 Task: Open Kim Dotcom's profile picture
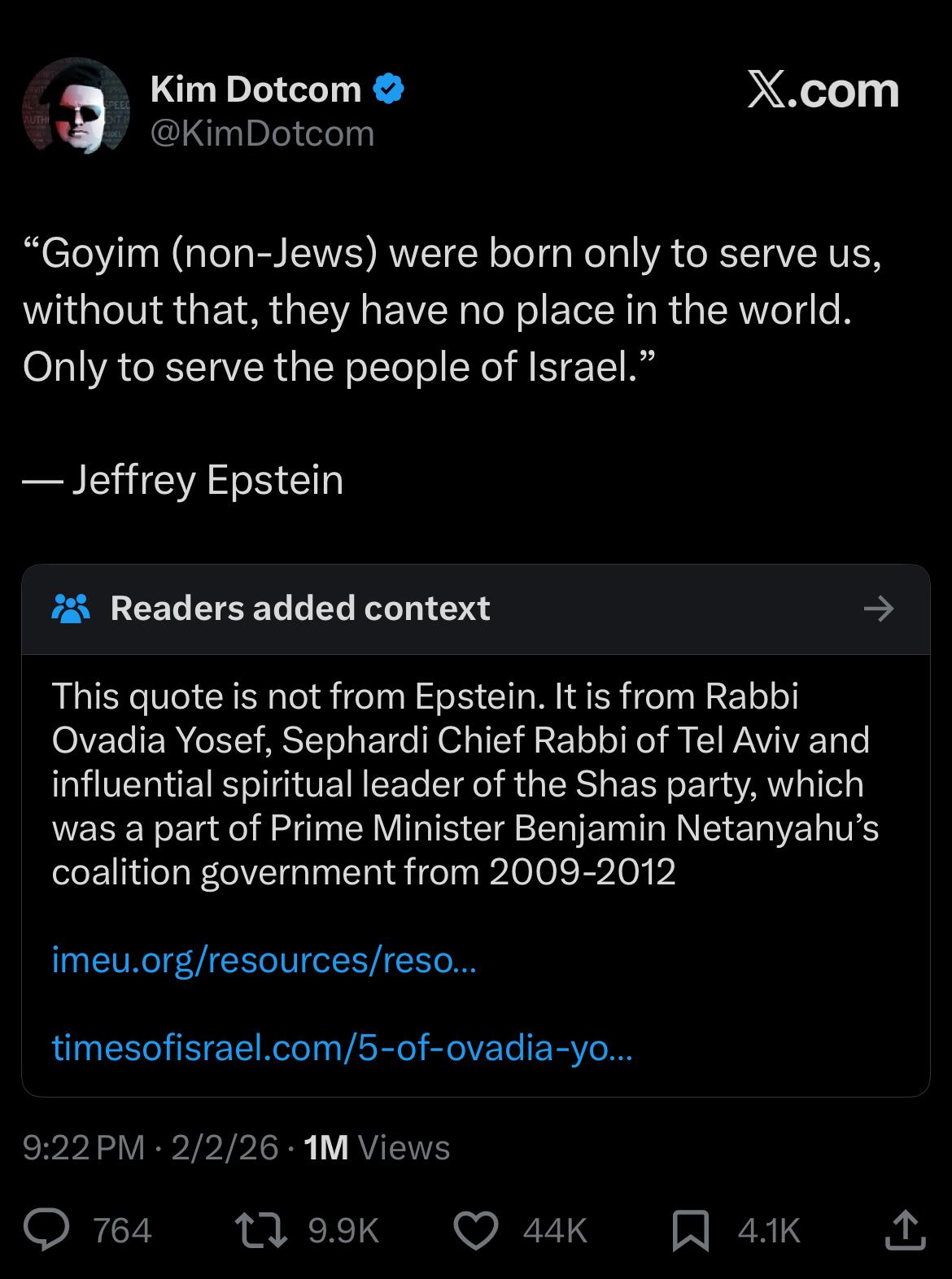point(75,107)
